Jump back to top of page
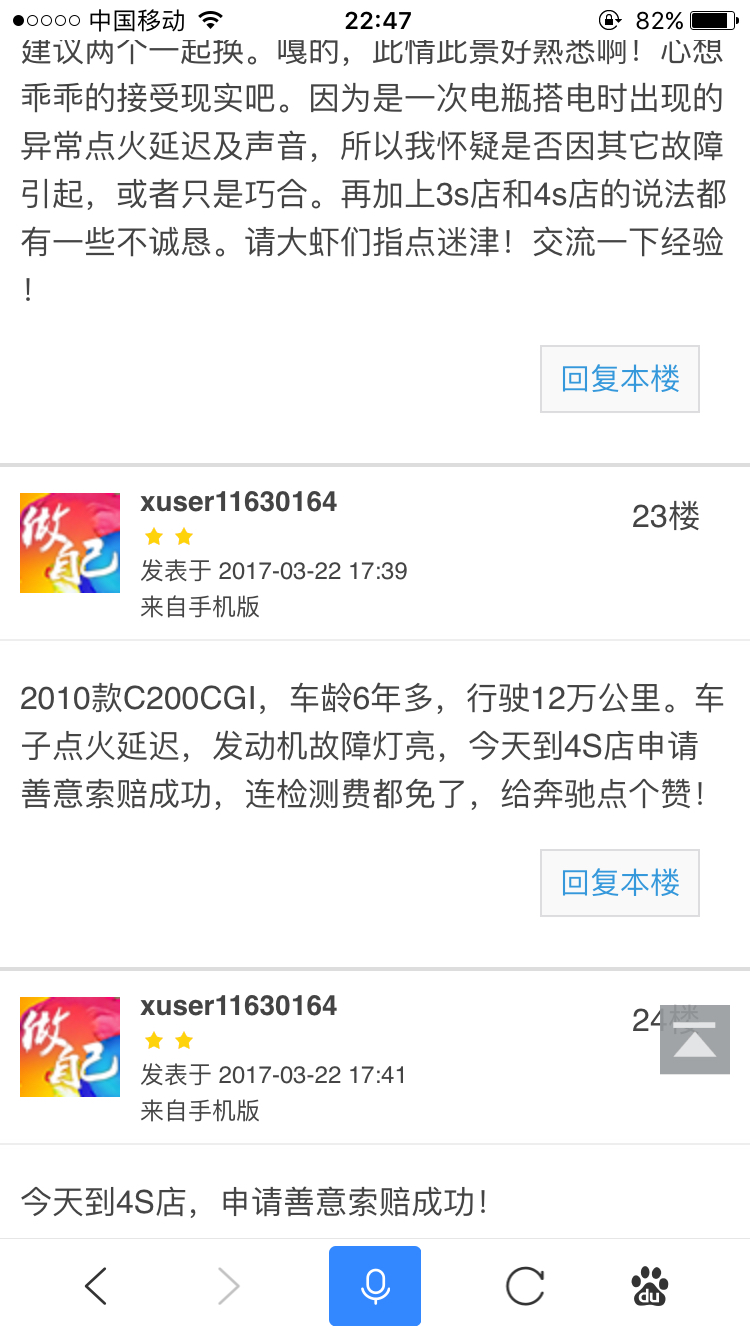Image resolution: width=750 pixels, height=1334 pixels. (x=695, y=1040)
